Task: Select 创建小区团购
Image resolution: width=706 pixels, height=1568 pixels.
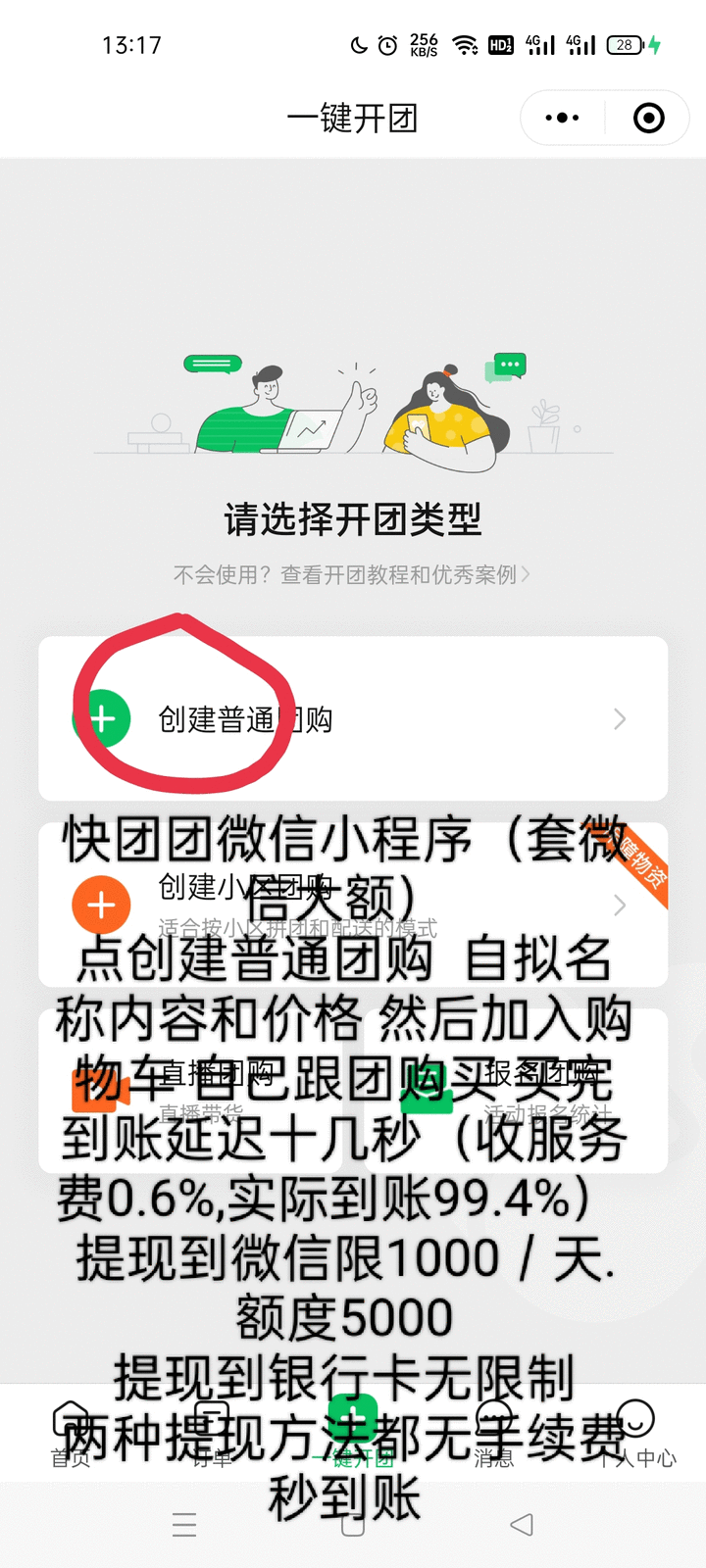Action: (x=353, y=905)
